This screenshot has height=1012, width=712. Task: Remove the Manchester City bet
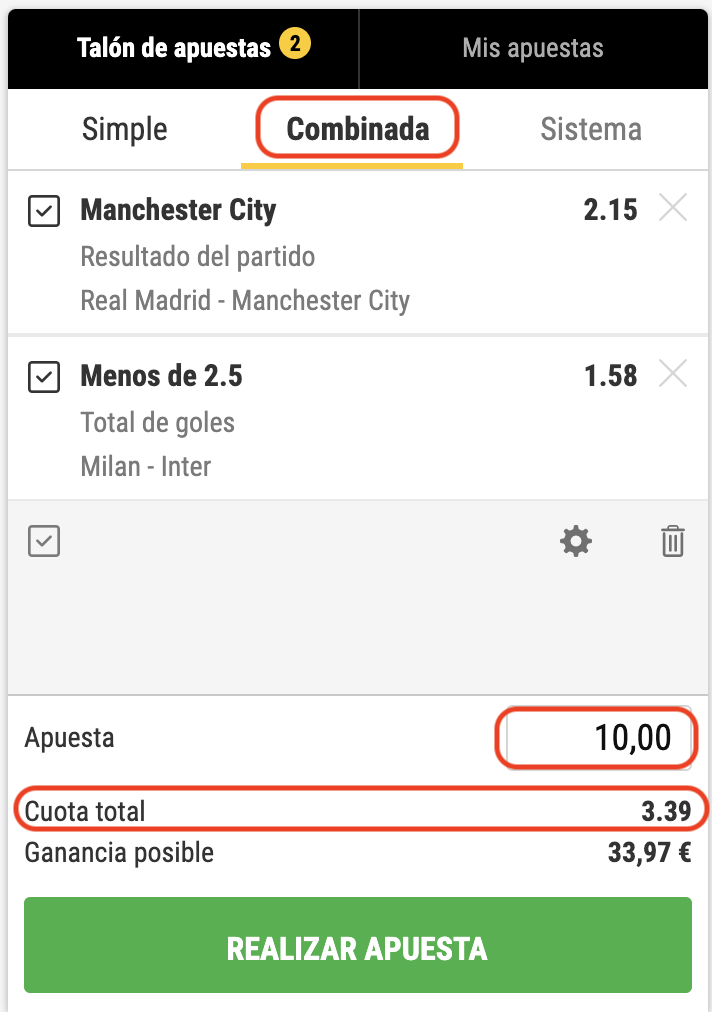[674, 209]
